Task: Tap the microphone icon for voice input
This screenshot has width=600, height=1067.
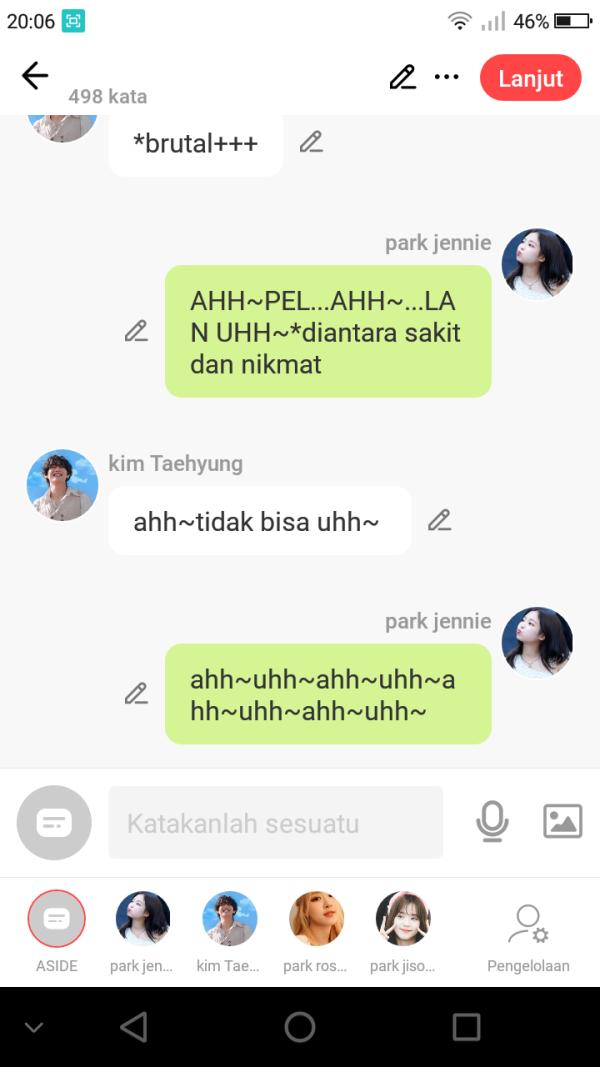Action: click(491, 821)
